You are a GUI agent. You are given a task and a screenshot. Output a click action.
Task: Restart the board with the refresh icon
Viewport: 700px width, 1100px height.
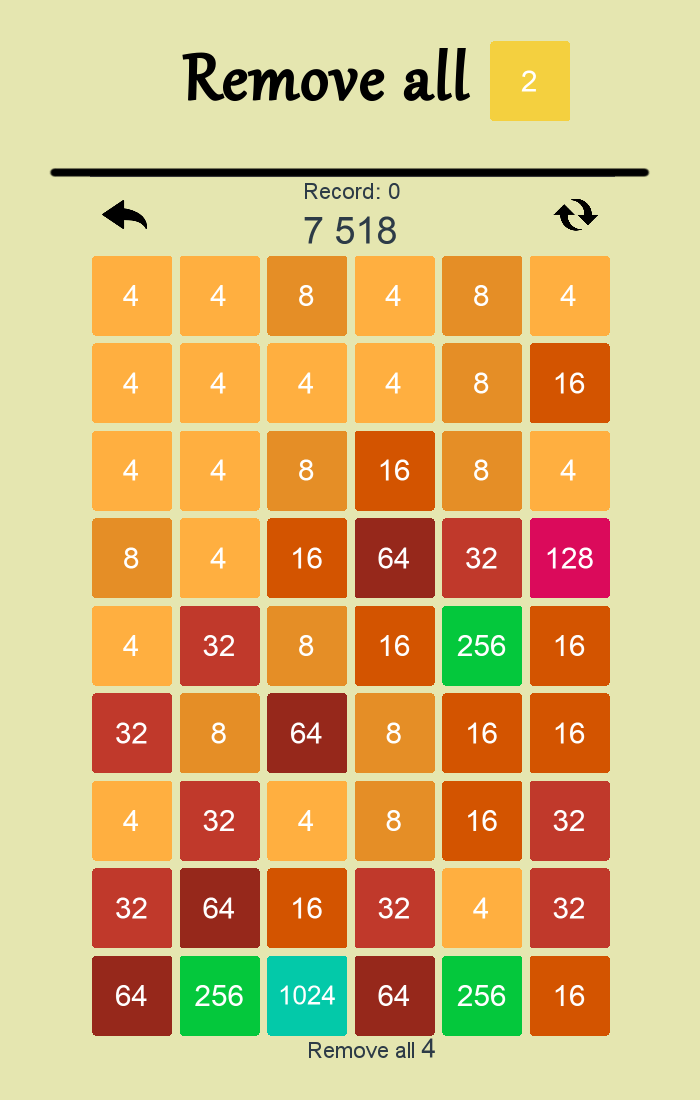pyautogui.click(x=576, y=214)
